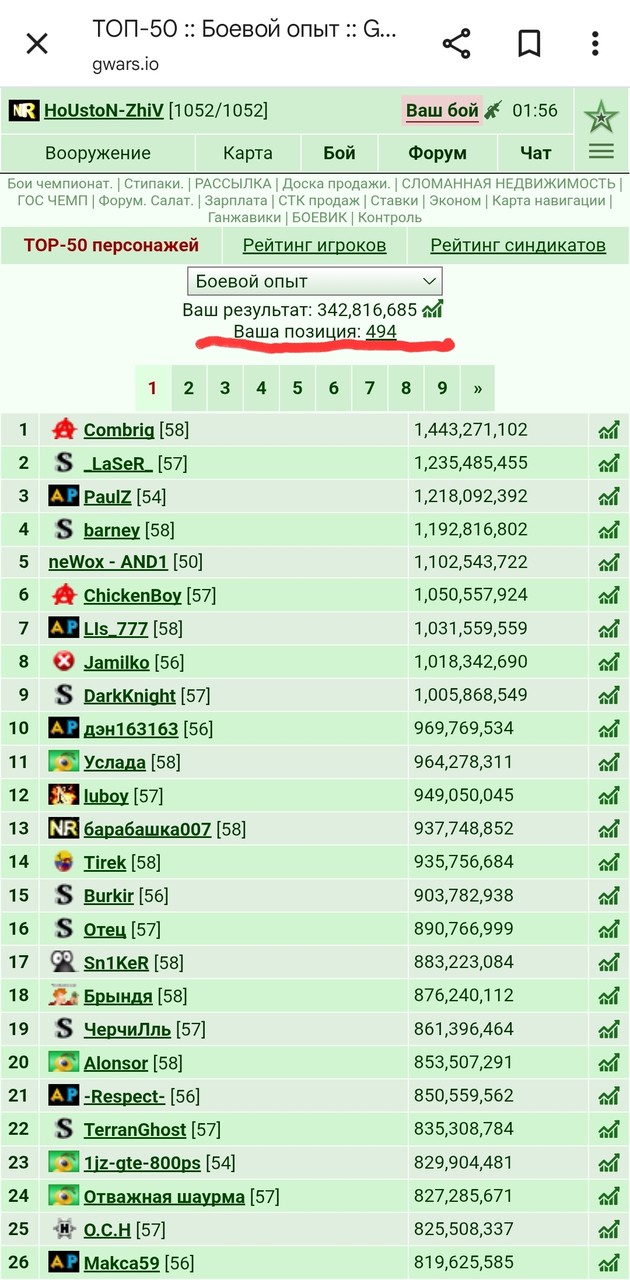Screen dimensions: 630x1280
Task: Open the hamburger menu under the star
Action: point(601,152)
